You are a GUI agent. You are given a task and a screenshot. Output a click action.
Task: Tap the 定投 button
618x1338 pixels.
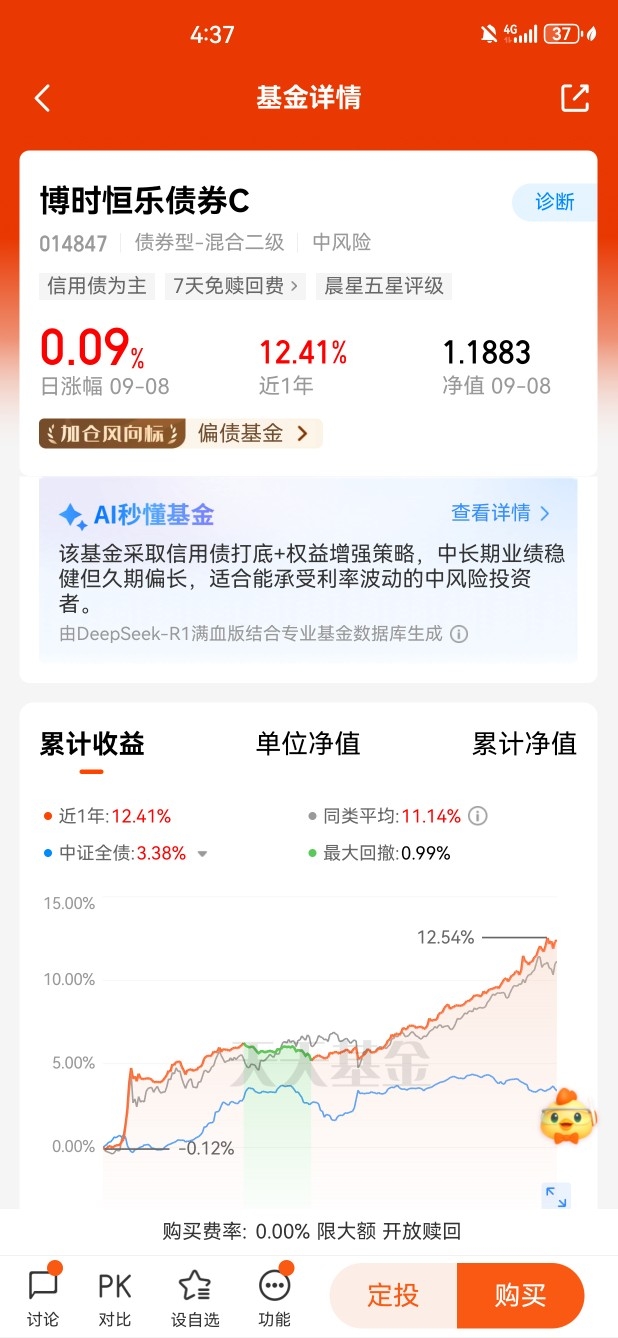(x=393, y=1296)
